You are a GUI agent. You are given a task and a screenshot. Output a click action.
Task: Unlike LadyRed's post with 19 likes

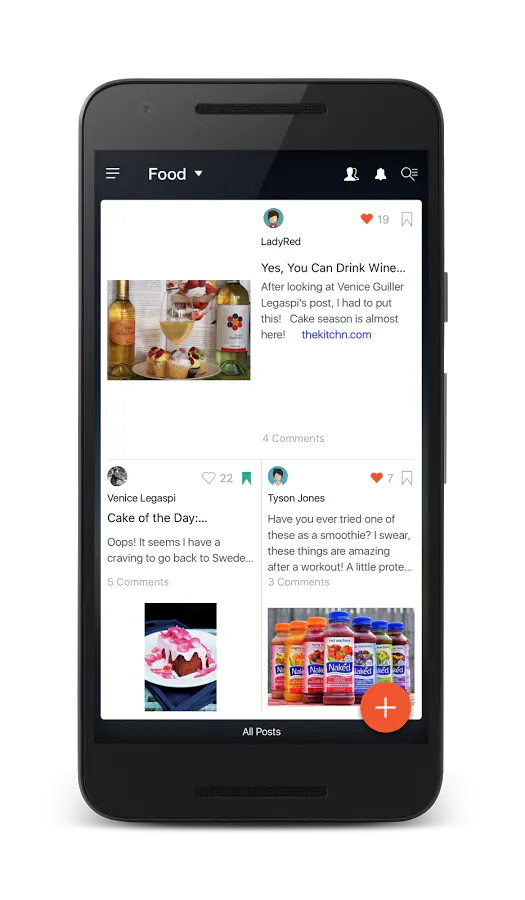coord(367,219)
